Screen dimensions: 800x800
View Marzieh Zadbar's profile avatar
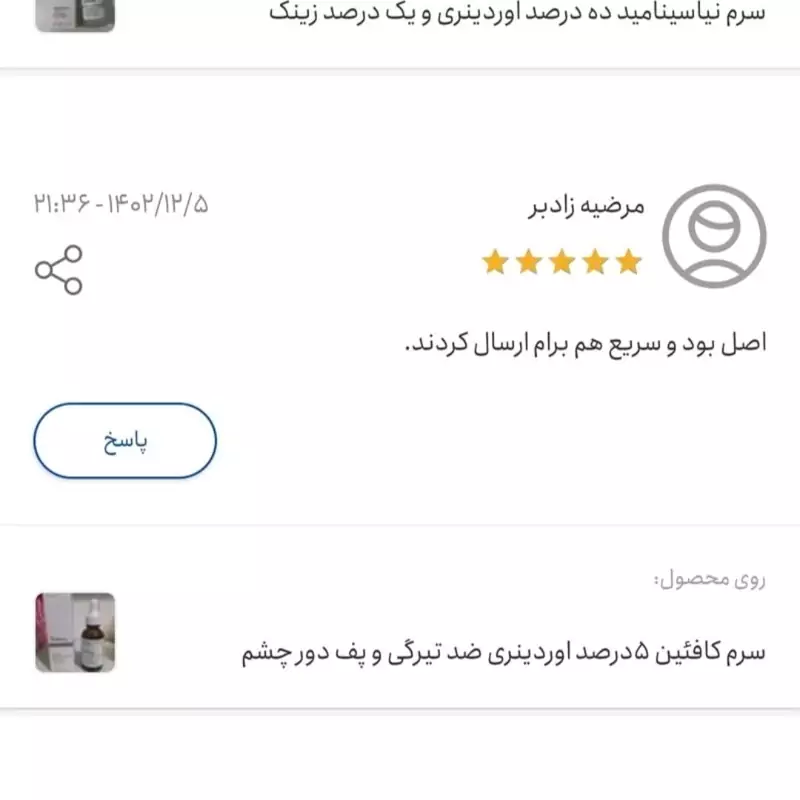click(714, 235)
